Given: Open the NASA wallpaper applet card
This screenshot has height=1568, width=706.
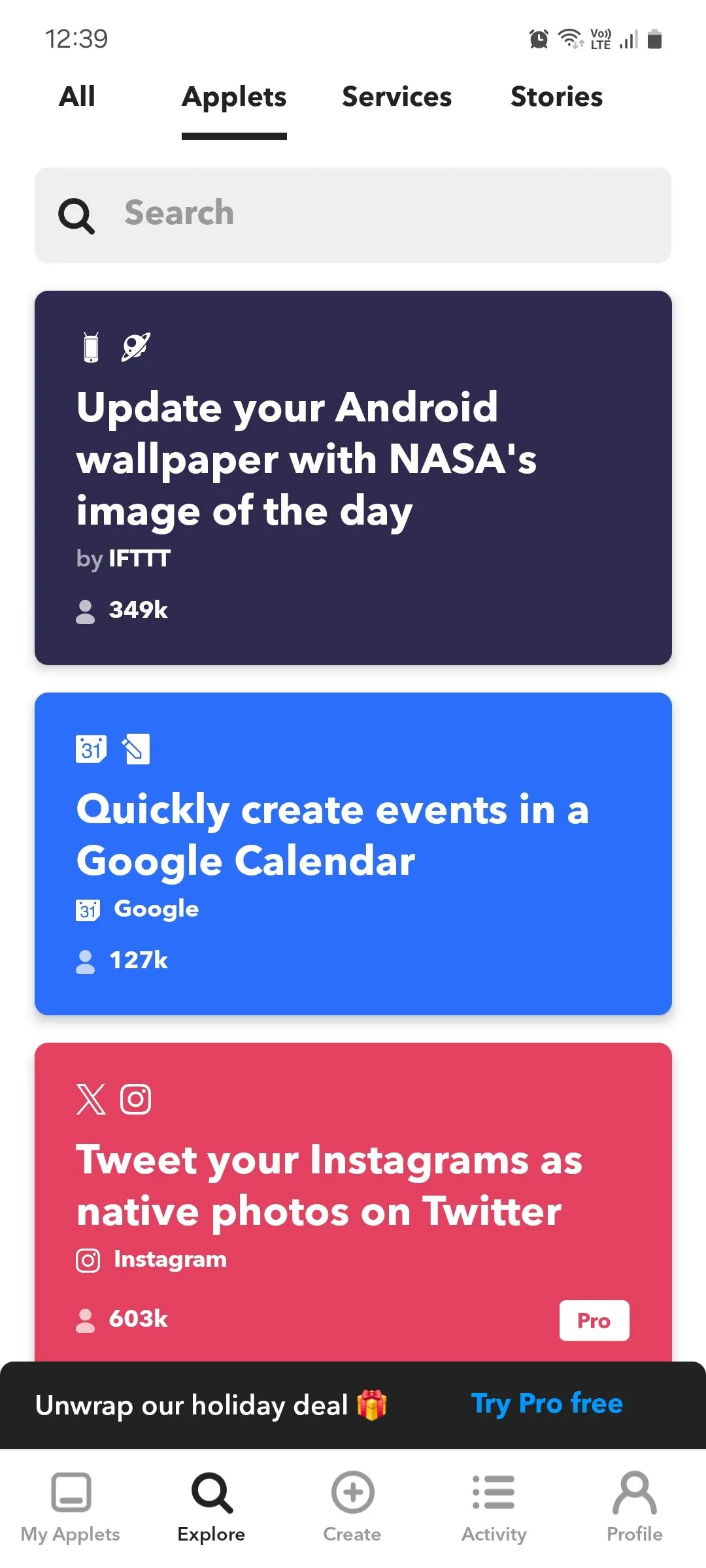Looking at the screenshot, I should coord(353,477).
